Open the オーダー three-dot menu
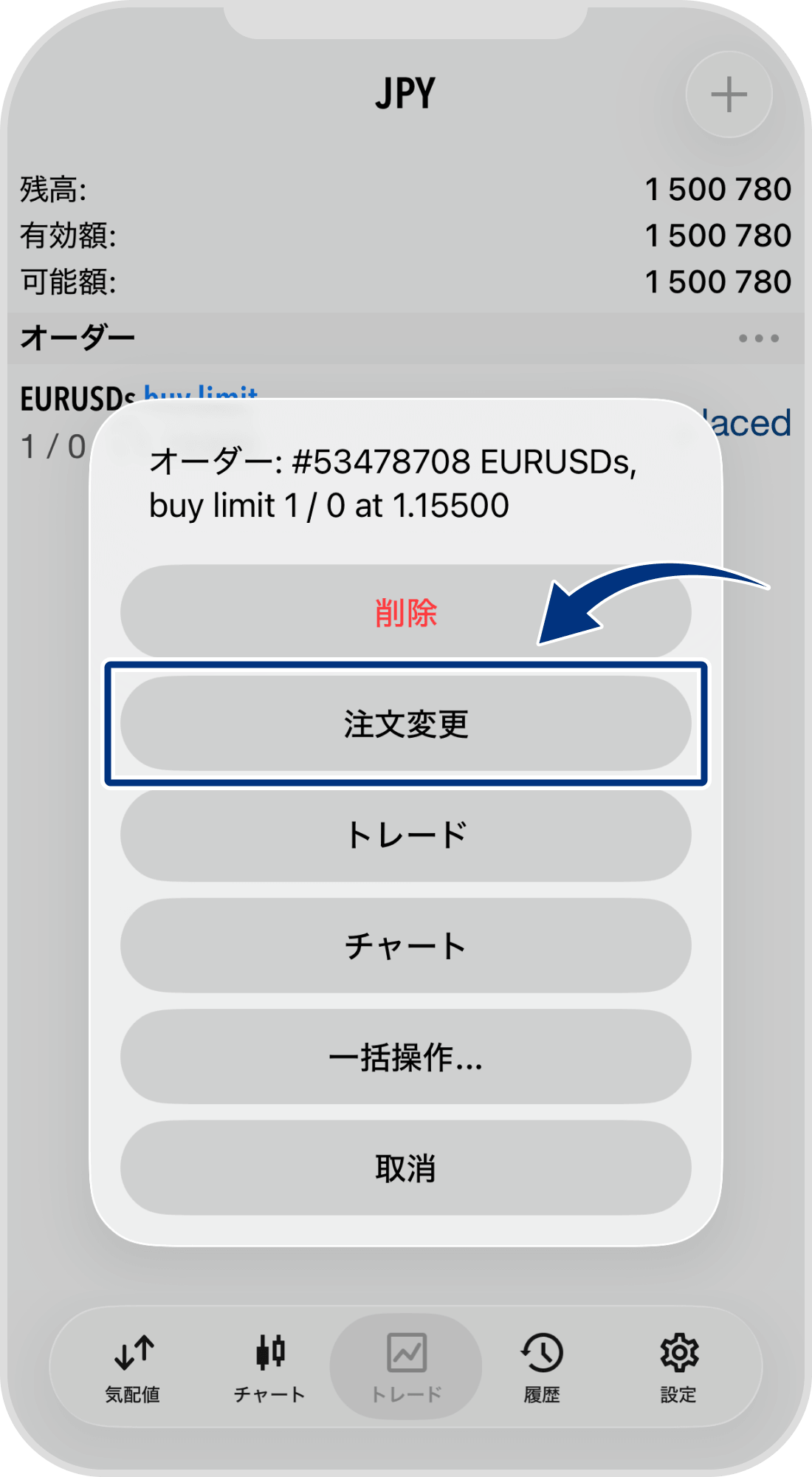 (x=758, y=338)
